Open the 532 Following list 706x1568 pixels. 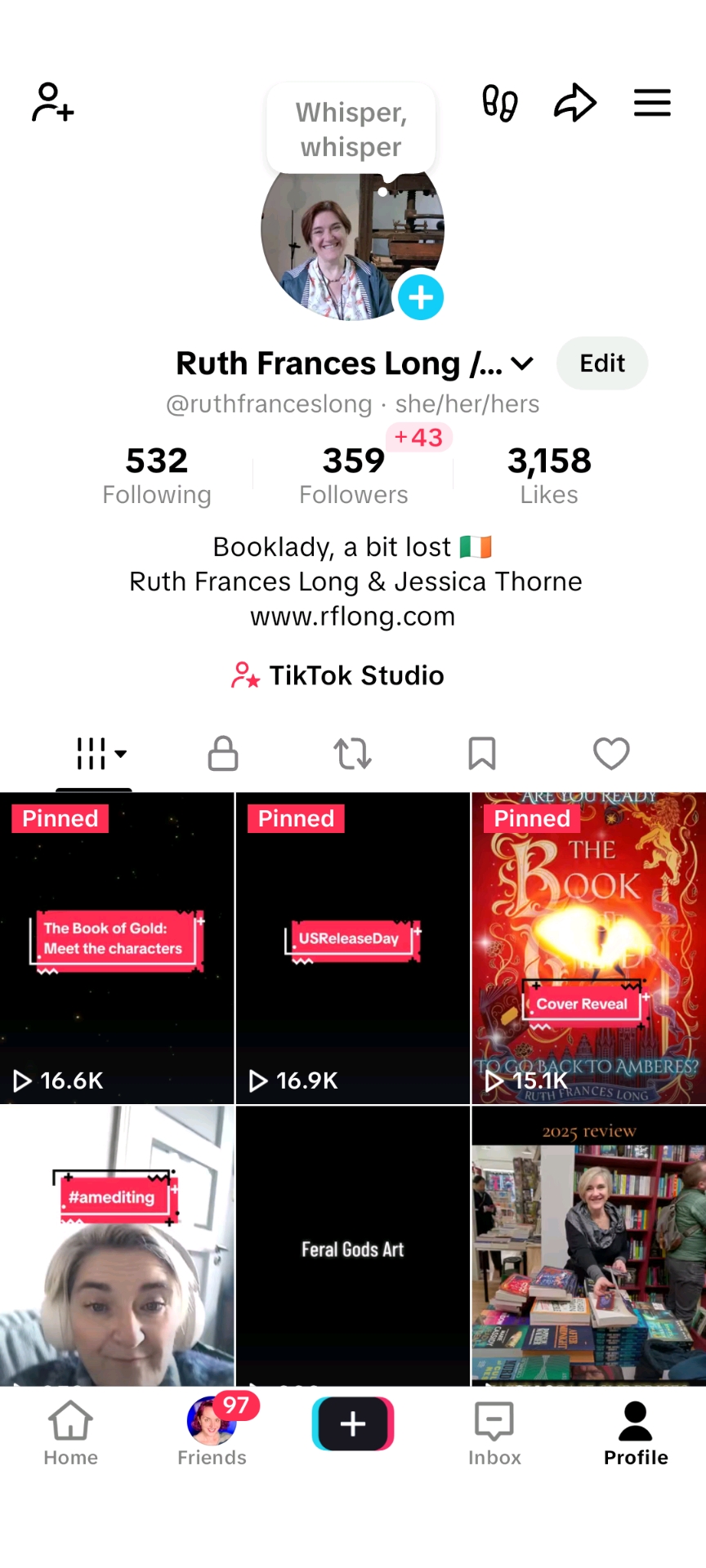[157, 474]
